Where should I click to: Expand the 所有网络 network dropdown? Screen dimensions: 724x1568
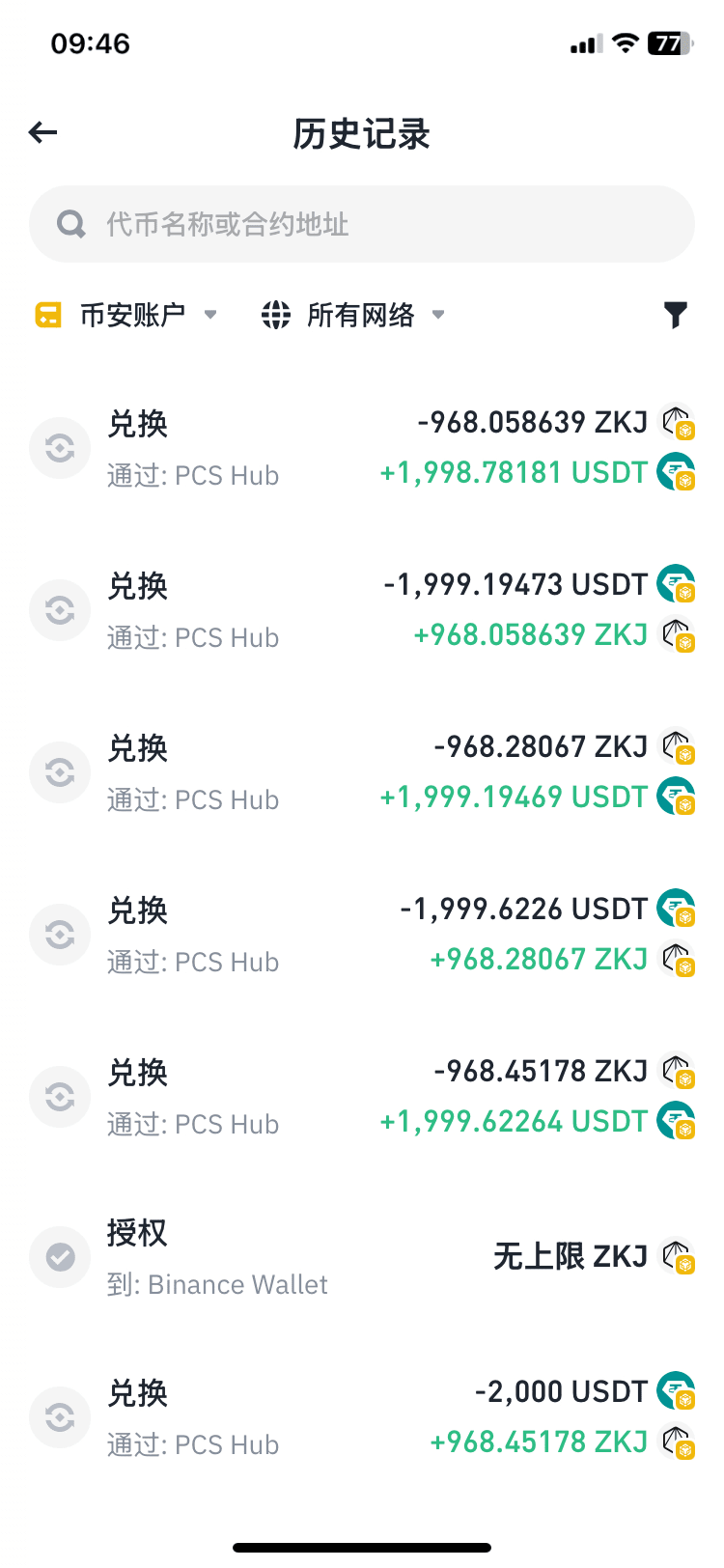coord(353,315)
